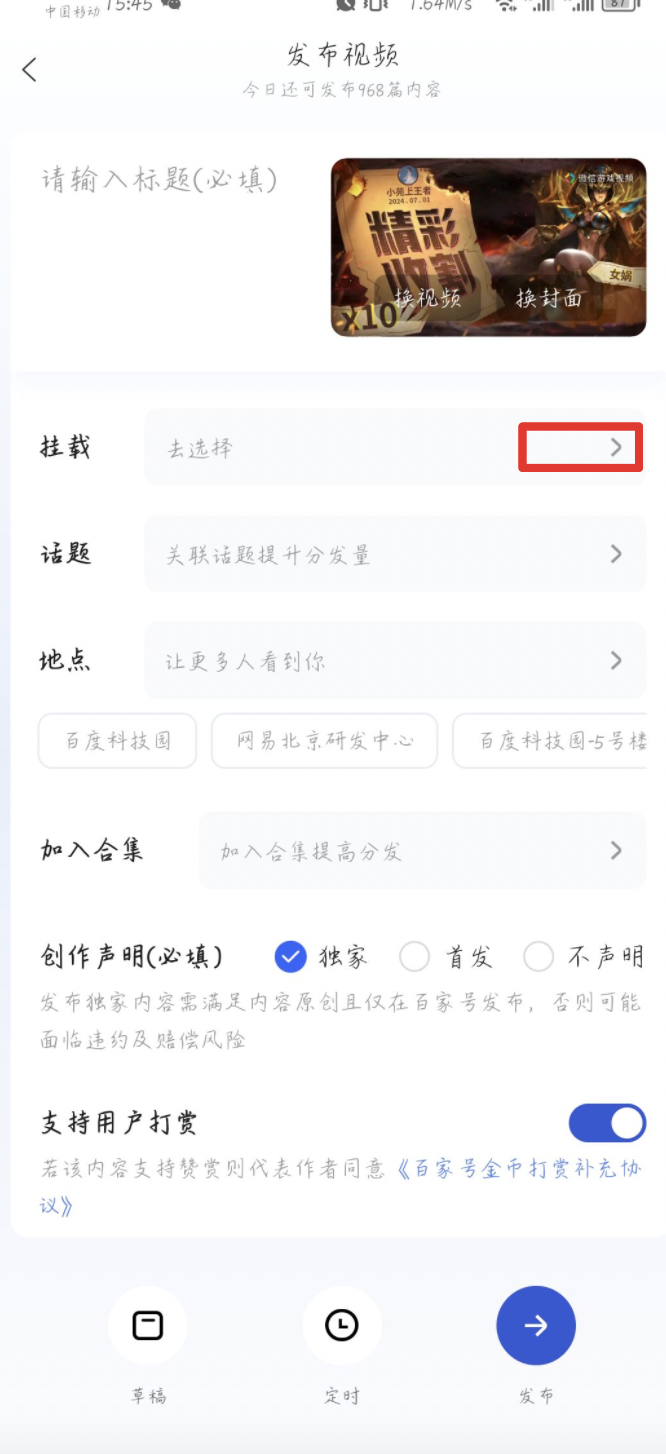
Task: Select 独家 creation statement
Action: coord(290,957)
